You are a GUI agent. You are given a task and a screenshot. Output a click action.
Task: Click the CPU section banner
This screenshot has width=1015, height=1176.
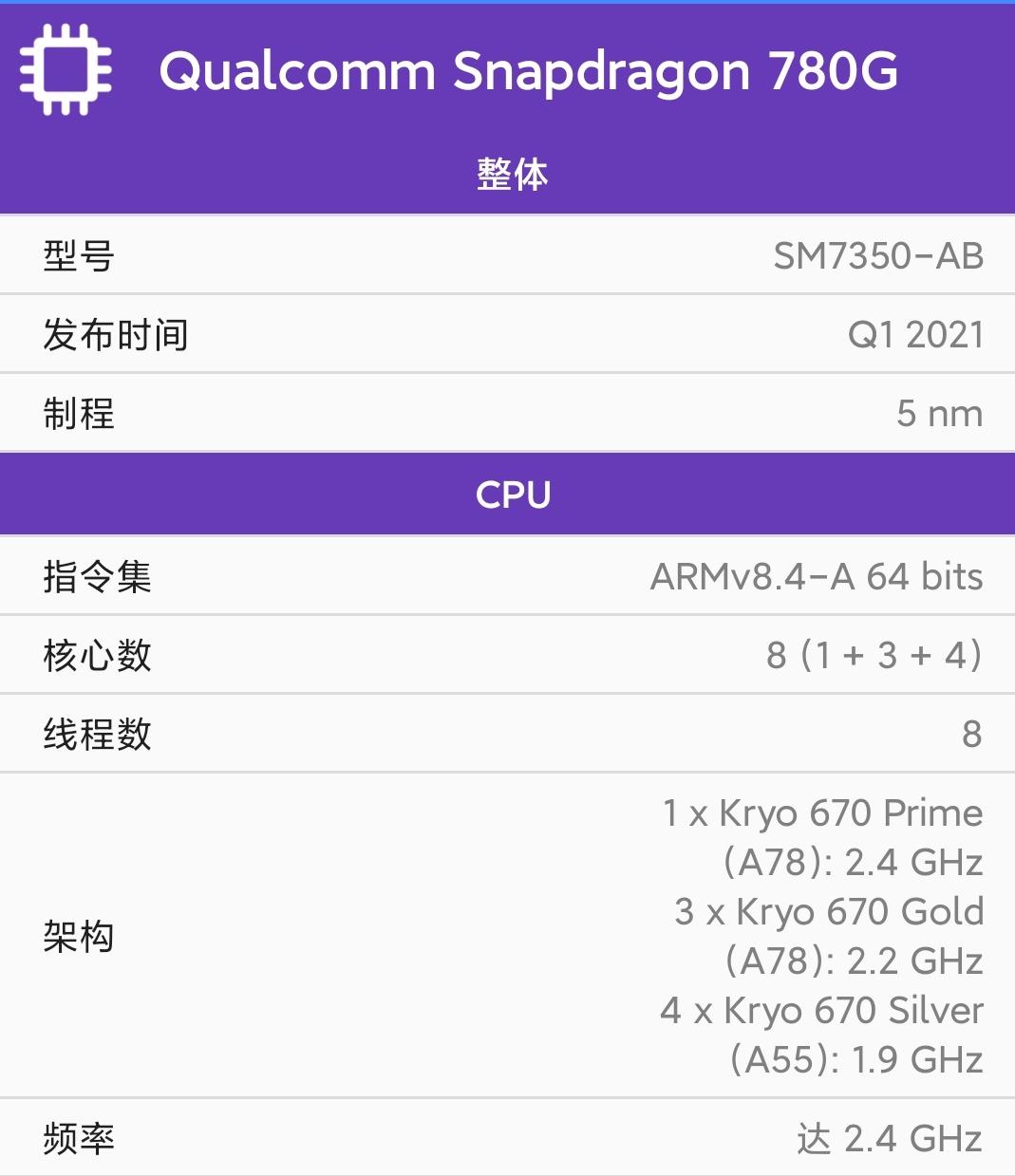pyautogui.click(x=507, y=494)
